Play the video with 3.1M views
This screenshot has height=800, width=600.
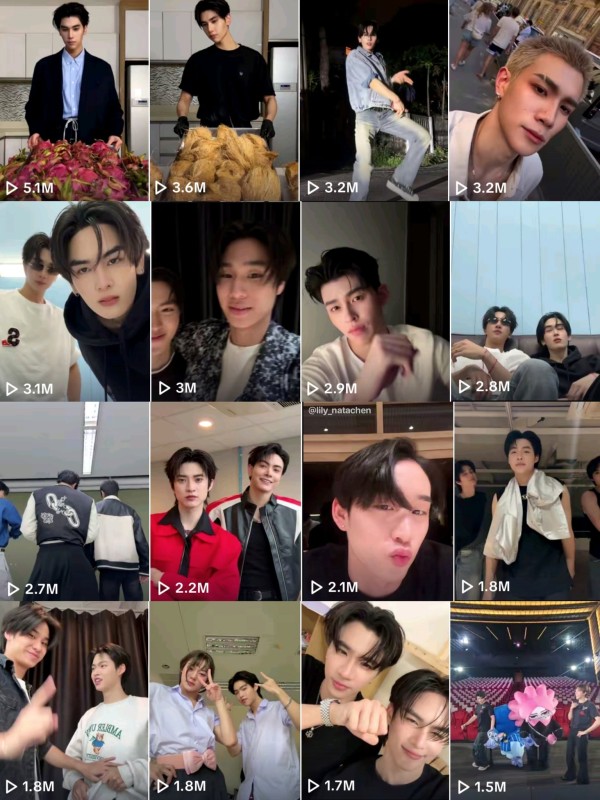[74, 300]
